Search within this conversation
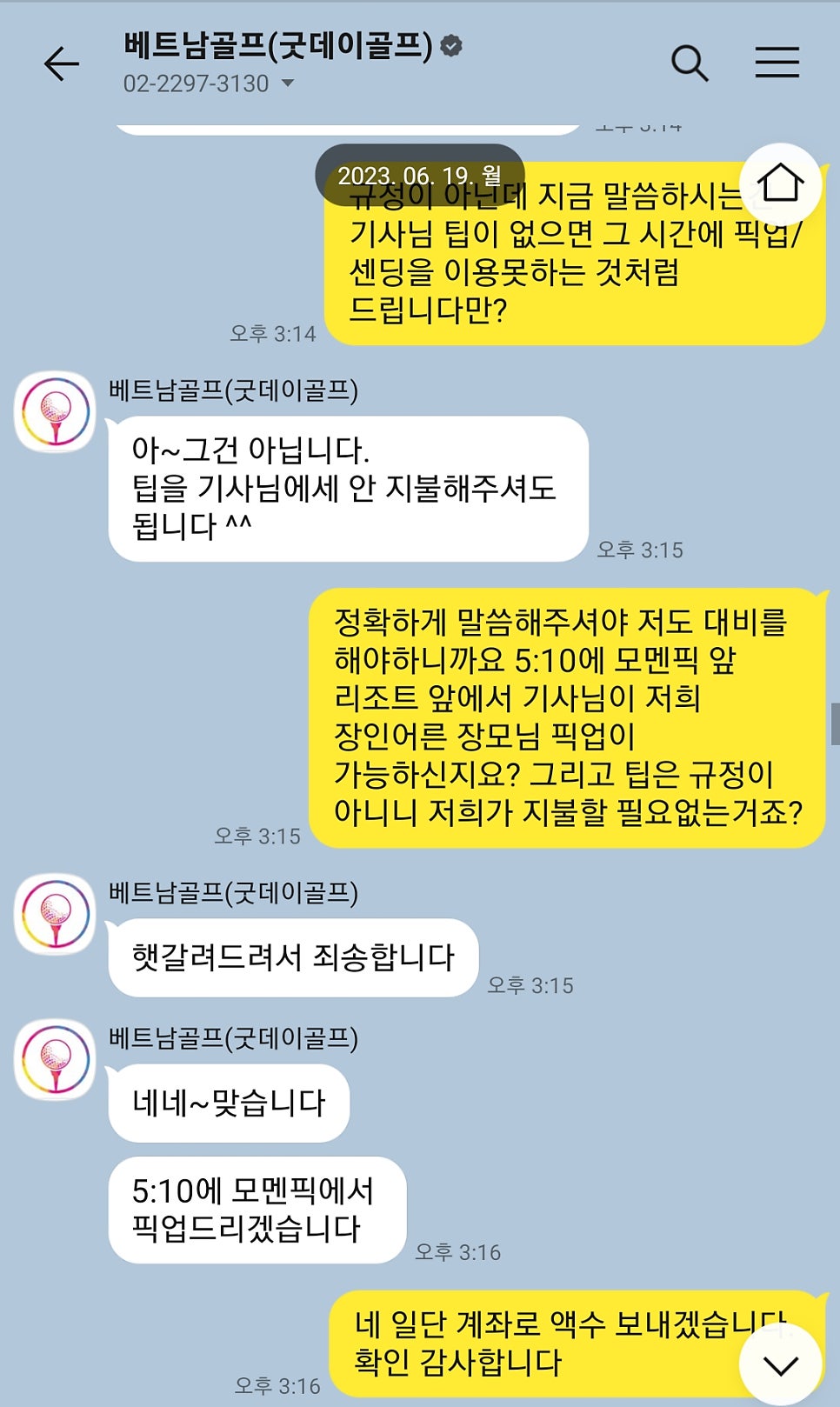Screen dimensions: 840x1407 point(690,63)
